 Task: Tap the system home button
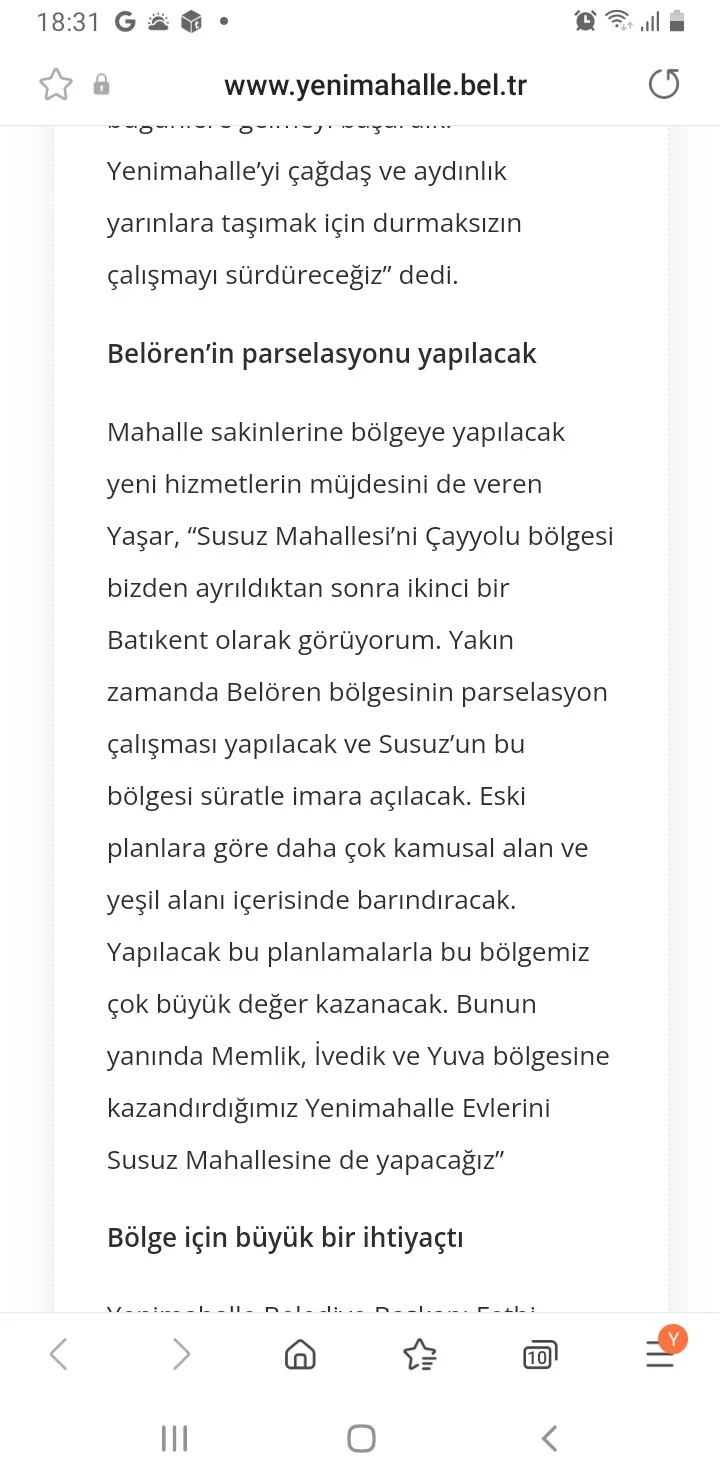pyautogui.click(x=361, y=1438)
